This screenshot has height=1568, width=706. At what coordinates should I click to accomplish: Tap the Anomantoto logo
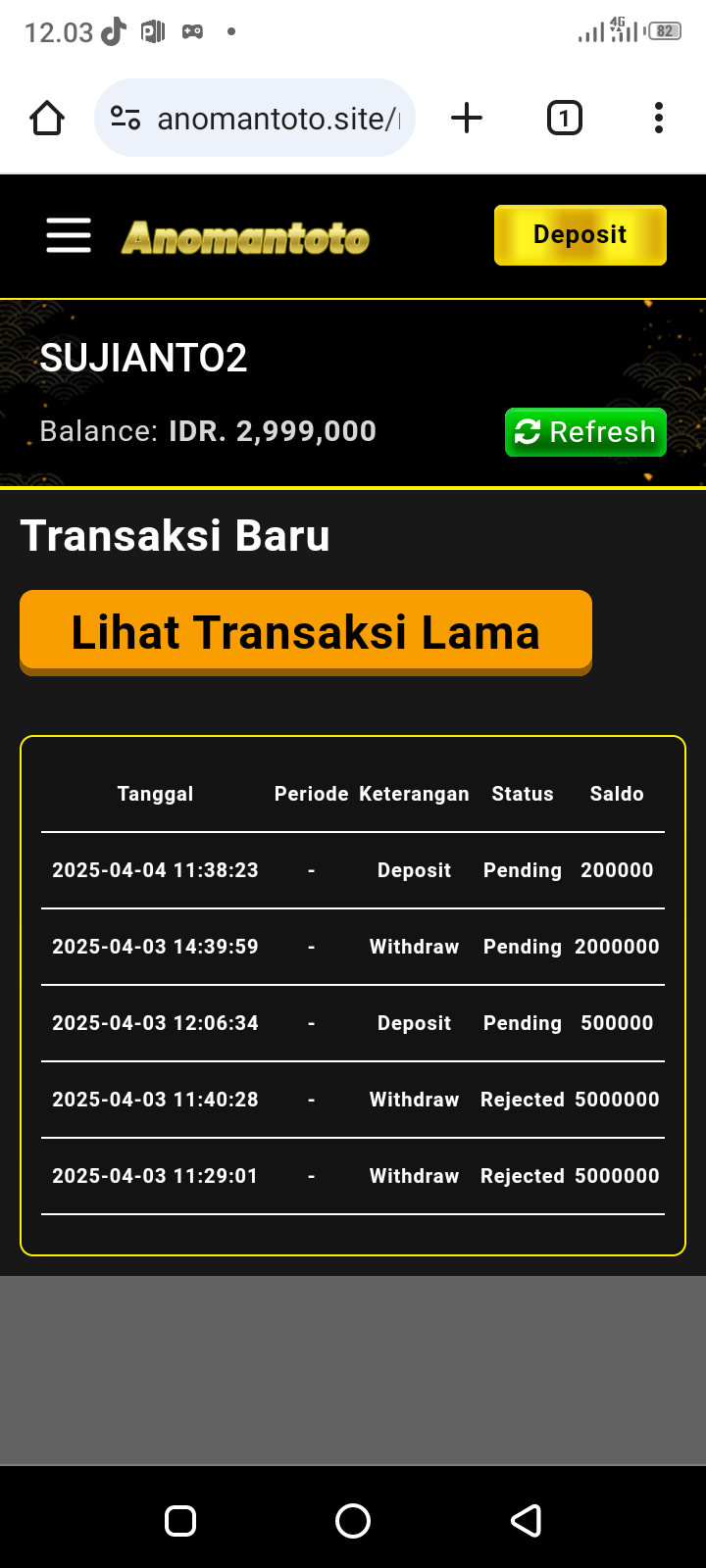(245, 238)
